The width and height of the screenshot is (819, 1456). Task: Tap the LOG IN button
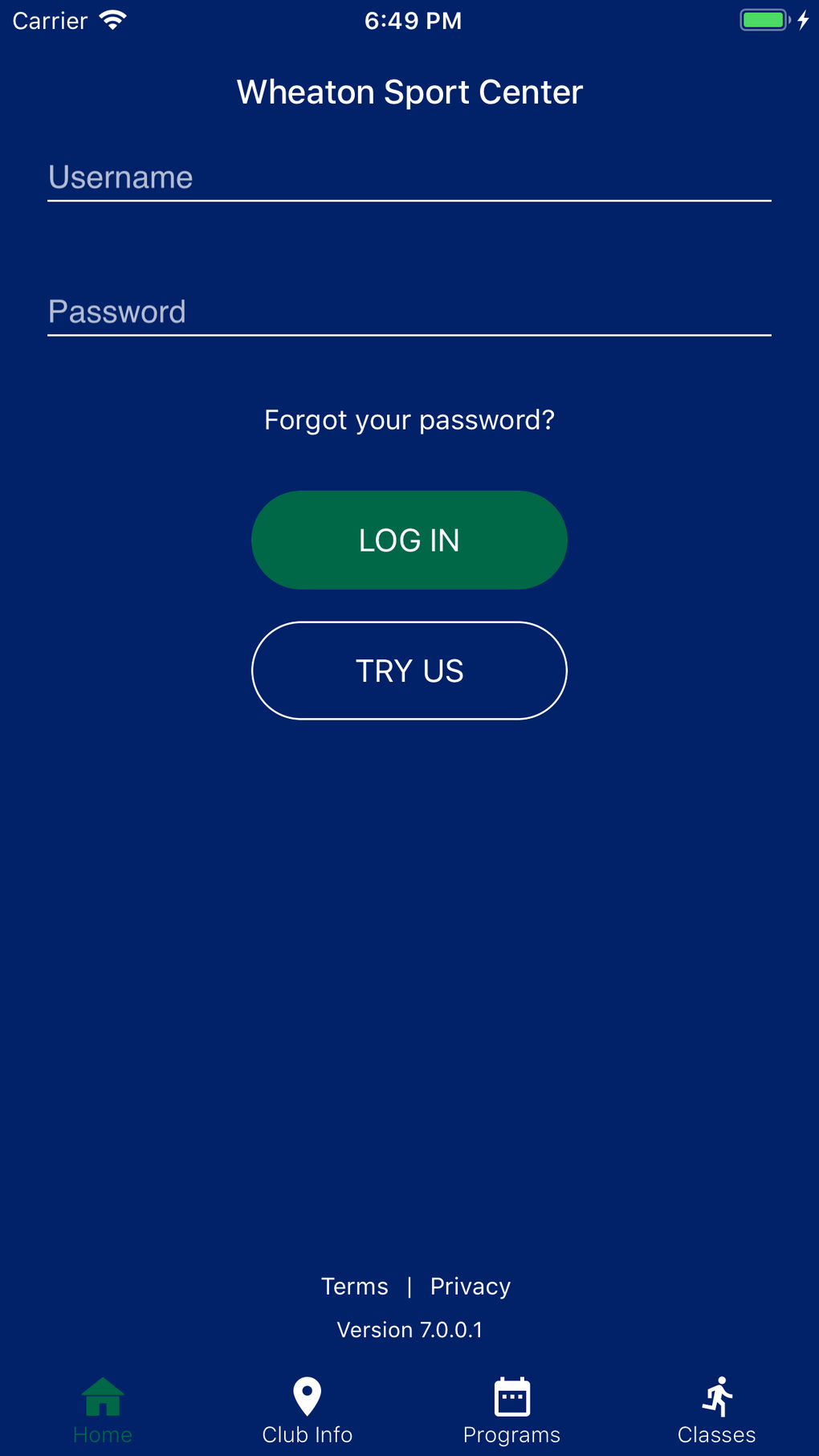[409, 540]
